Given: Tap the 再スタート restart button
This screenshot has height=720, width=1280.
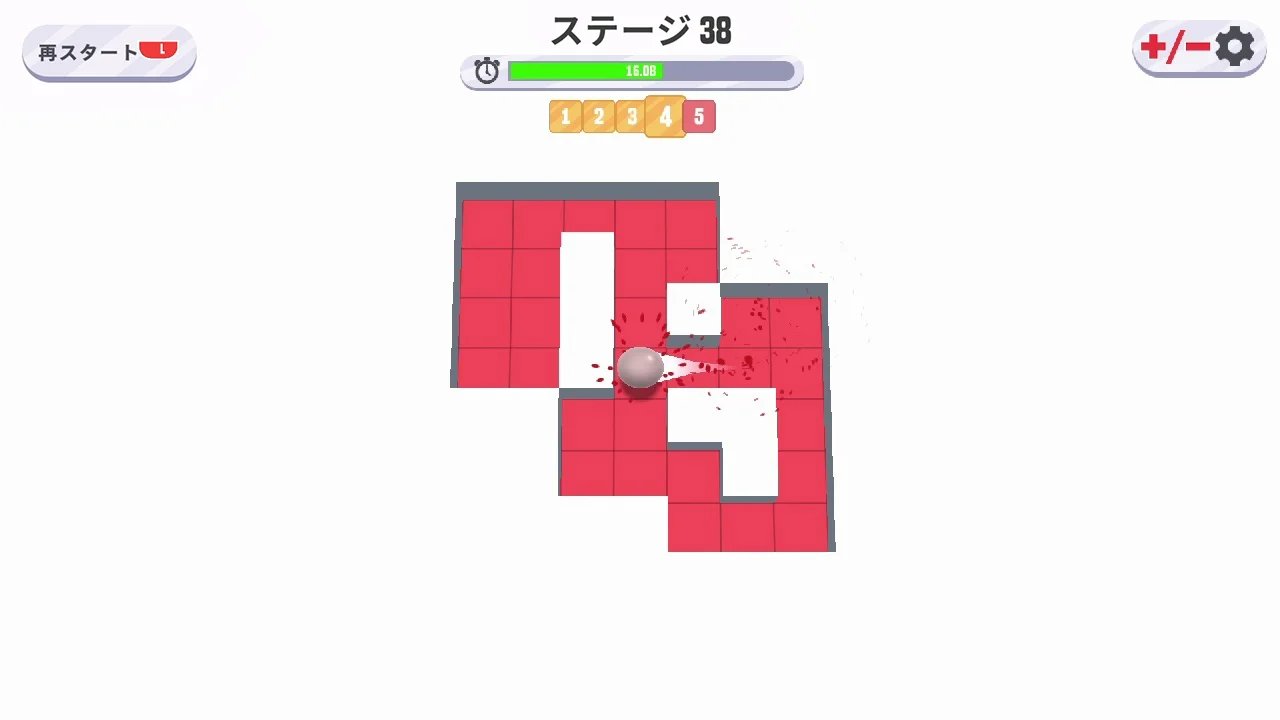Looking at the screenshot, I should click(108, 52).
